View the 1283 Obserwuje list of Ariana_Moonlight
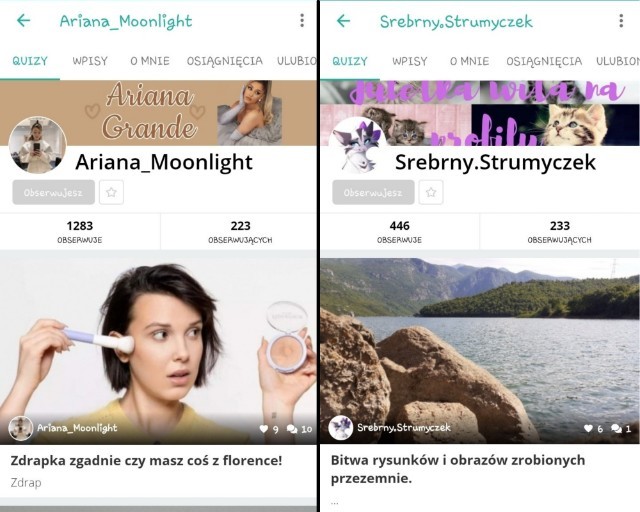 (80, 232)
